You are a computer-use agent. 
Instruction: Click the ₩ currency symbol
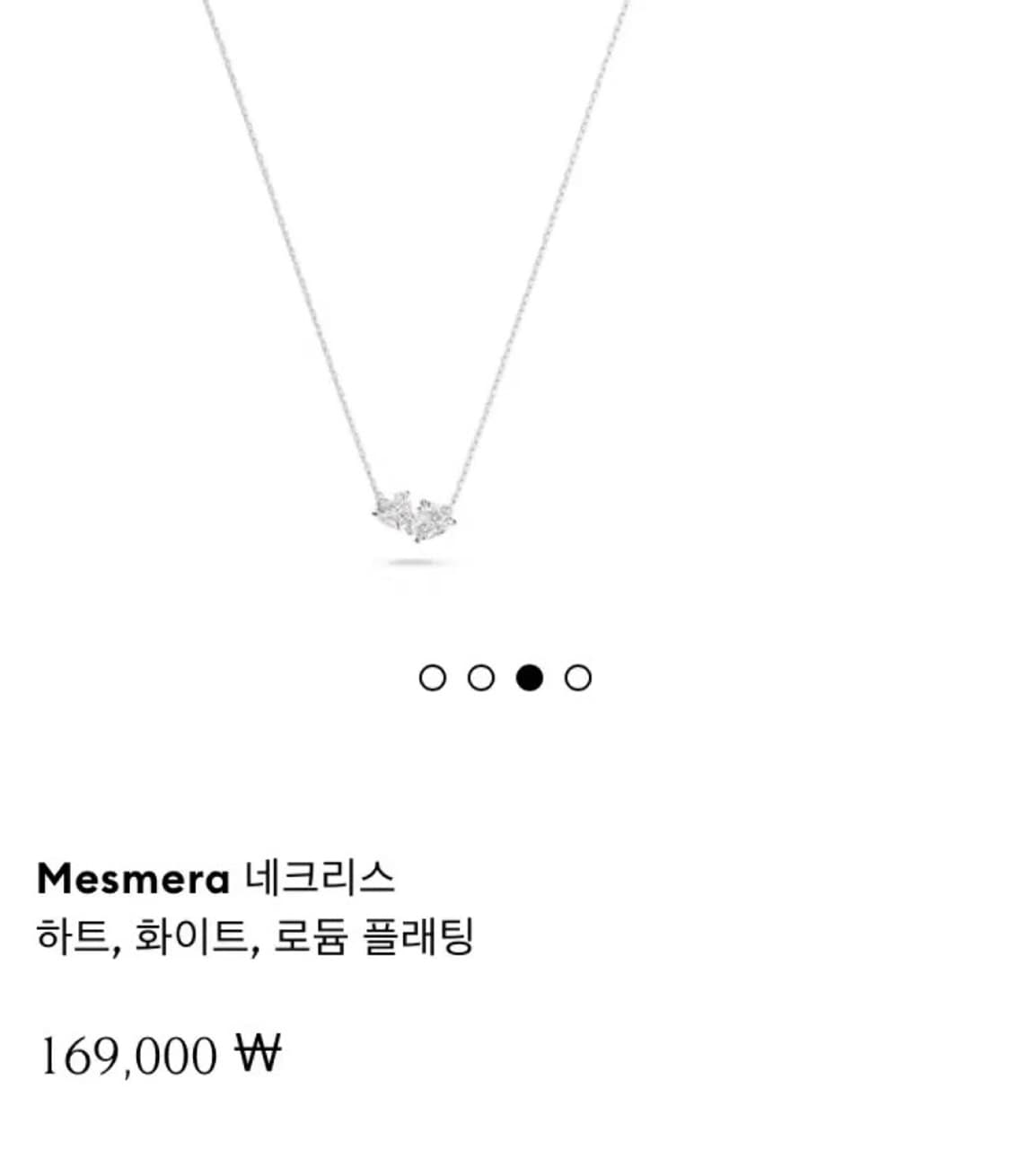coord(257,1053)
